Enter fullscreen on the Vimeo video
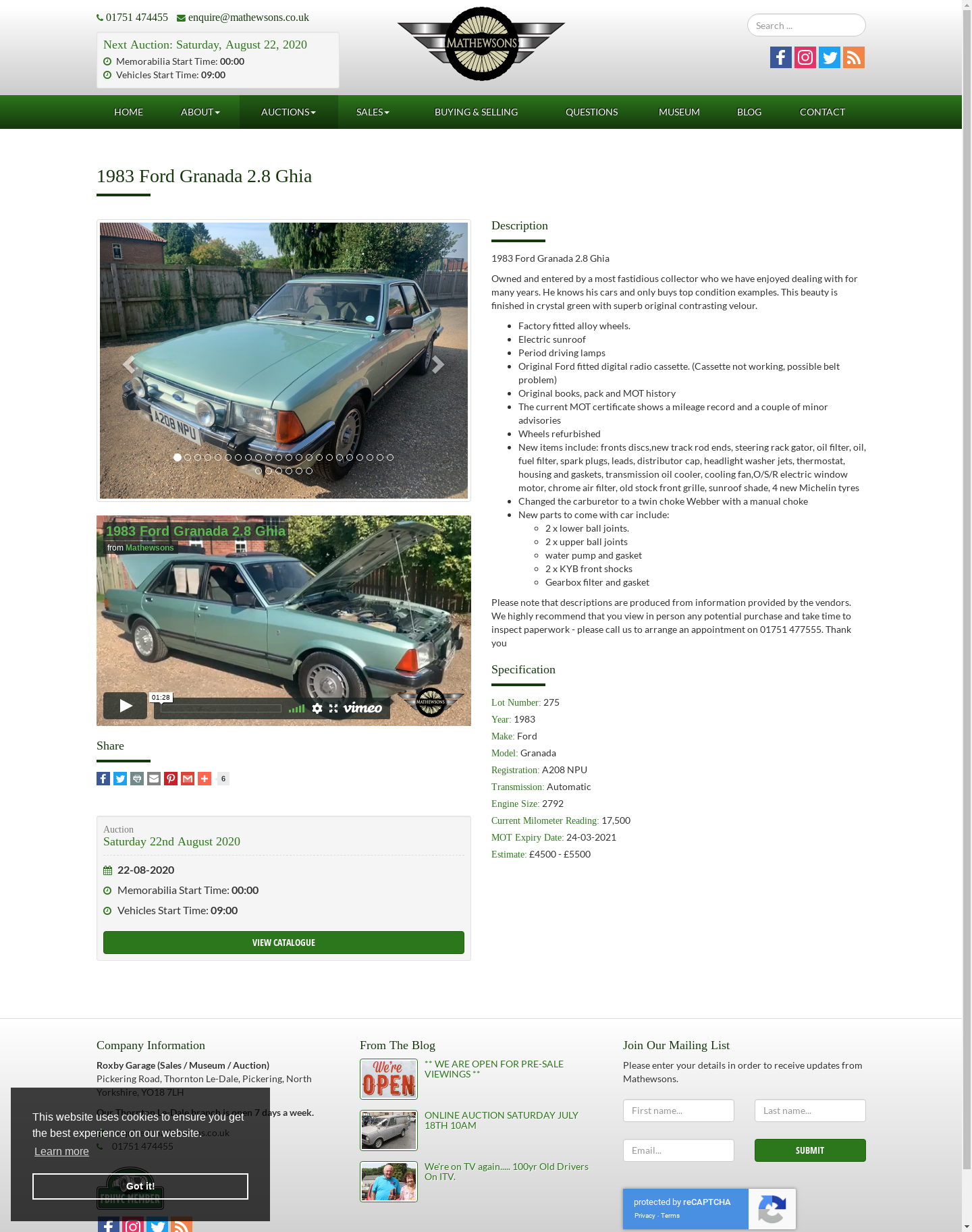This screenshot has height=1232, width=972. click(x=333, y=708)
